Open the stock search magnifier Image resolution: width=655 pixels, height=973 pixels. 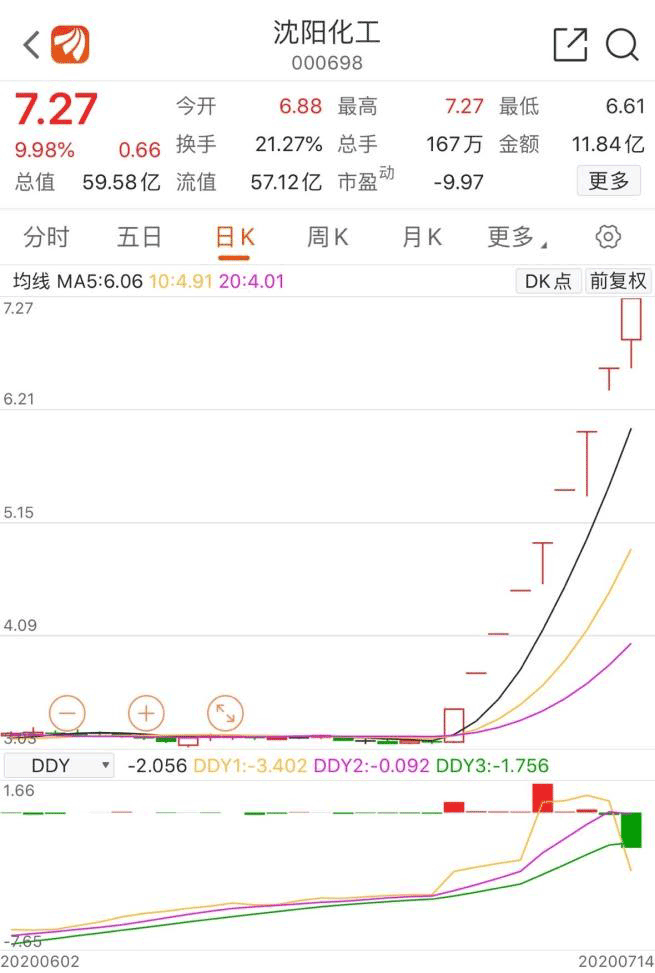tap(622, 45)
